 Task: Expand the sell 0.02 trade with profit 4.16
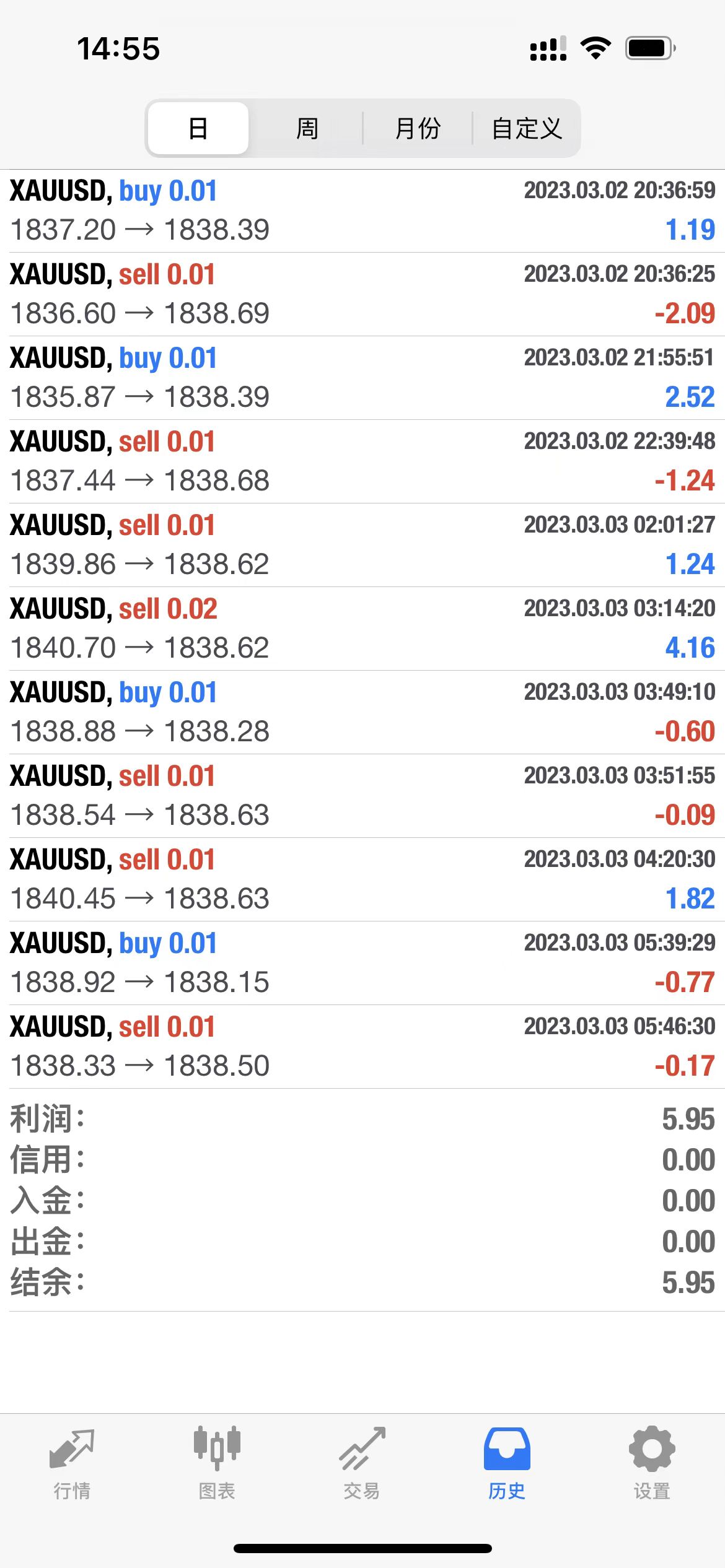362,629
